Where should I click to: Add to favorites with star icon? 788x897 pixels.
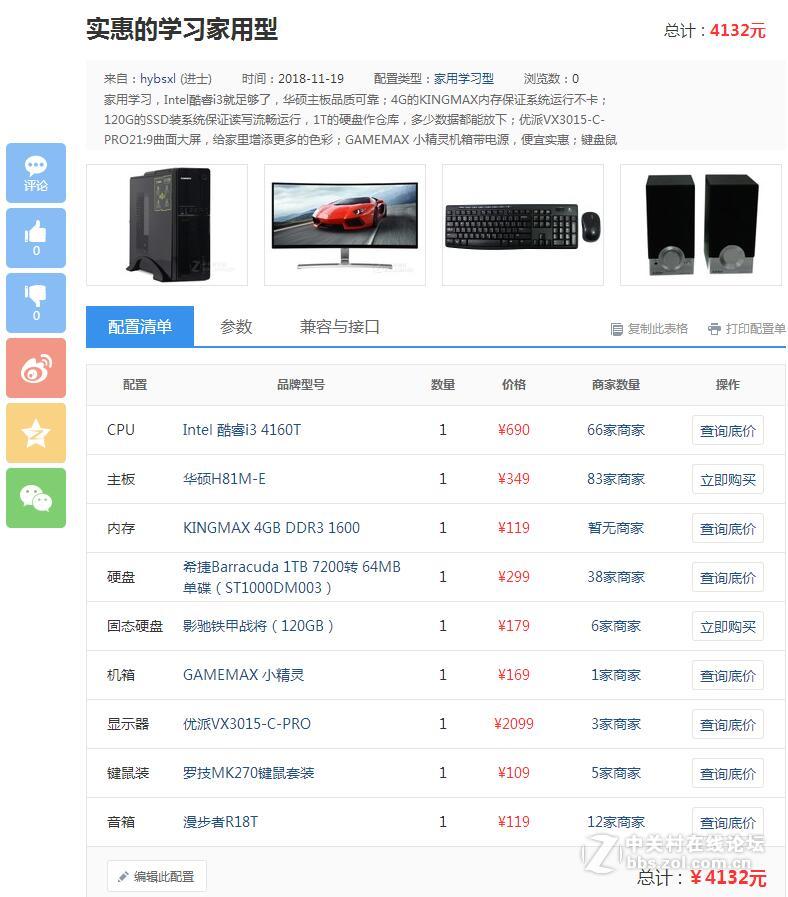pyautogui.click(x=36, y=433)
